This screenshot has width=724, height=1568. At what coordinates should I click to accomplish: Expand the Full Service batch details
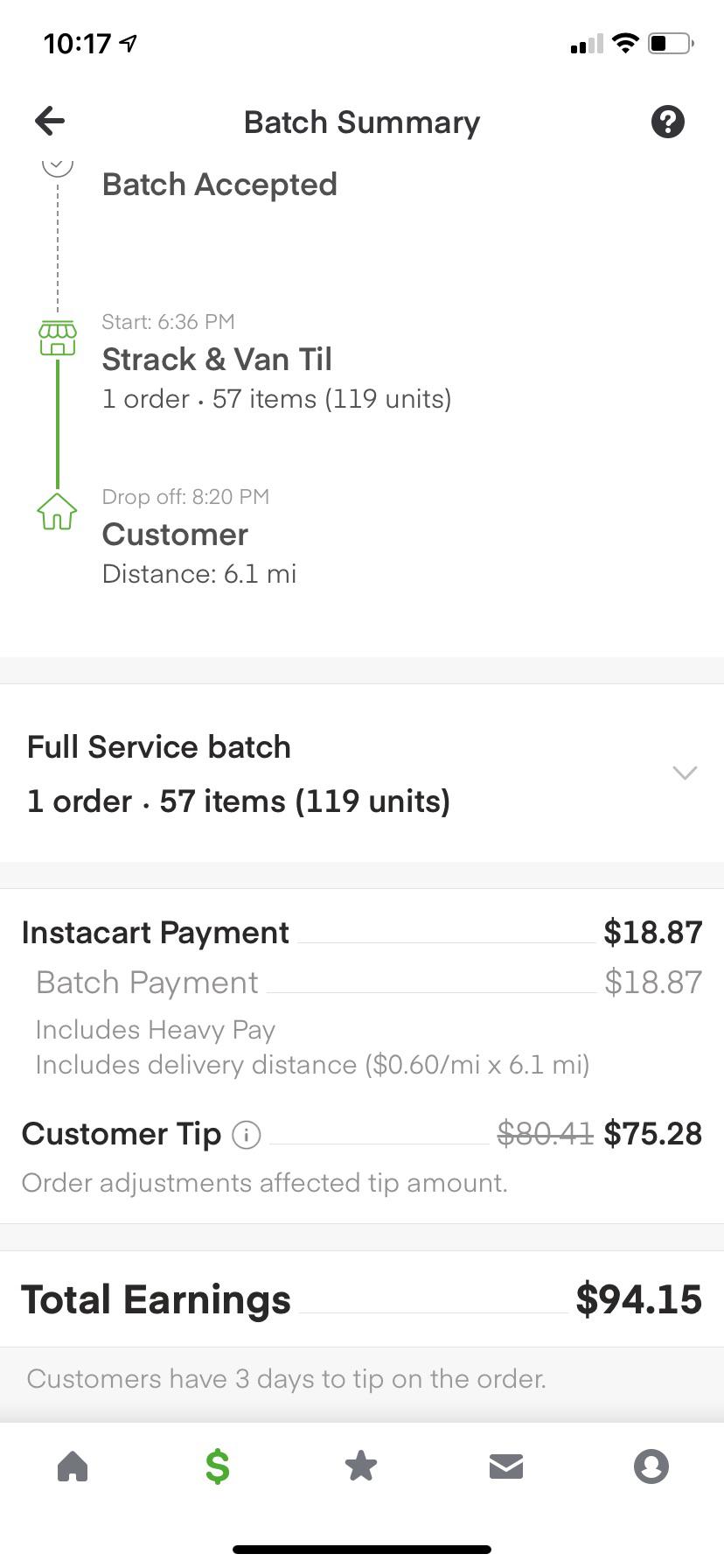[684, 773]
